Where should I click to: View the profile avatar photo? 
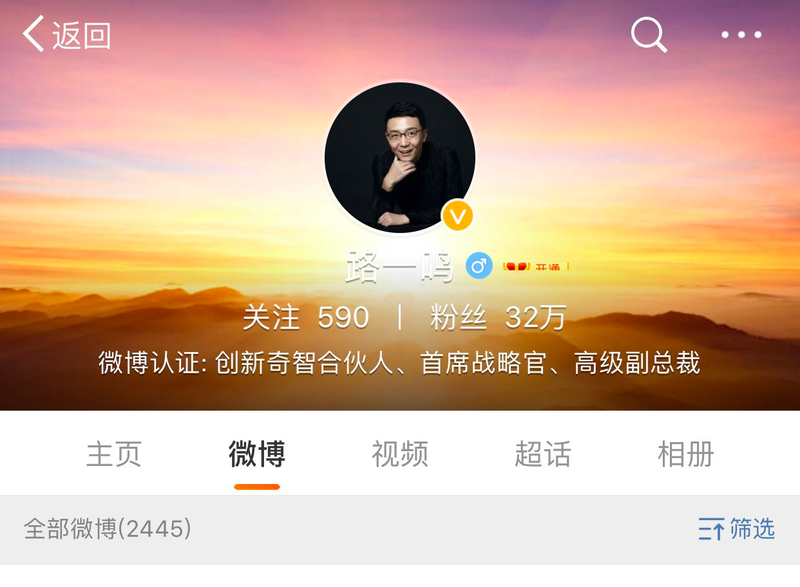(x=400, y=157)
